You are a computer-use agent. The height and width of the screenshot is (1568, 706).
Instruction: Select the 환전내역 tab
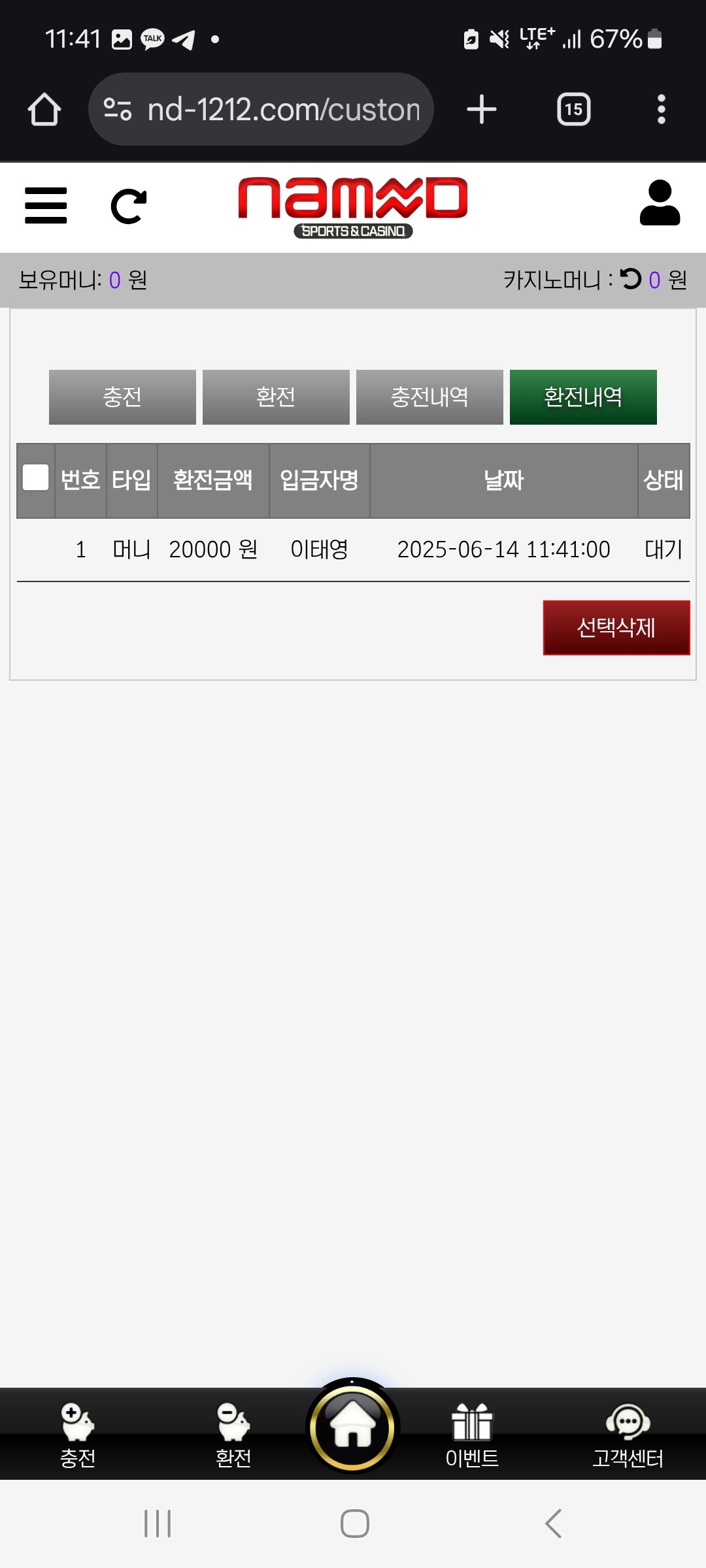point(583,397)
